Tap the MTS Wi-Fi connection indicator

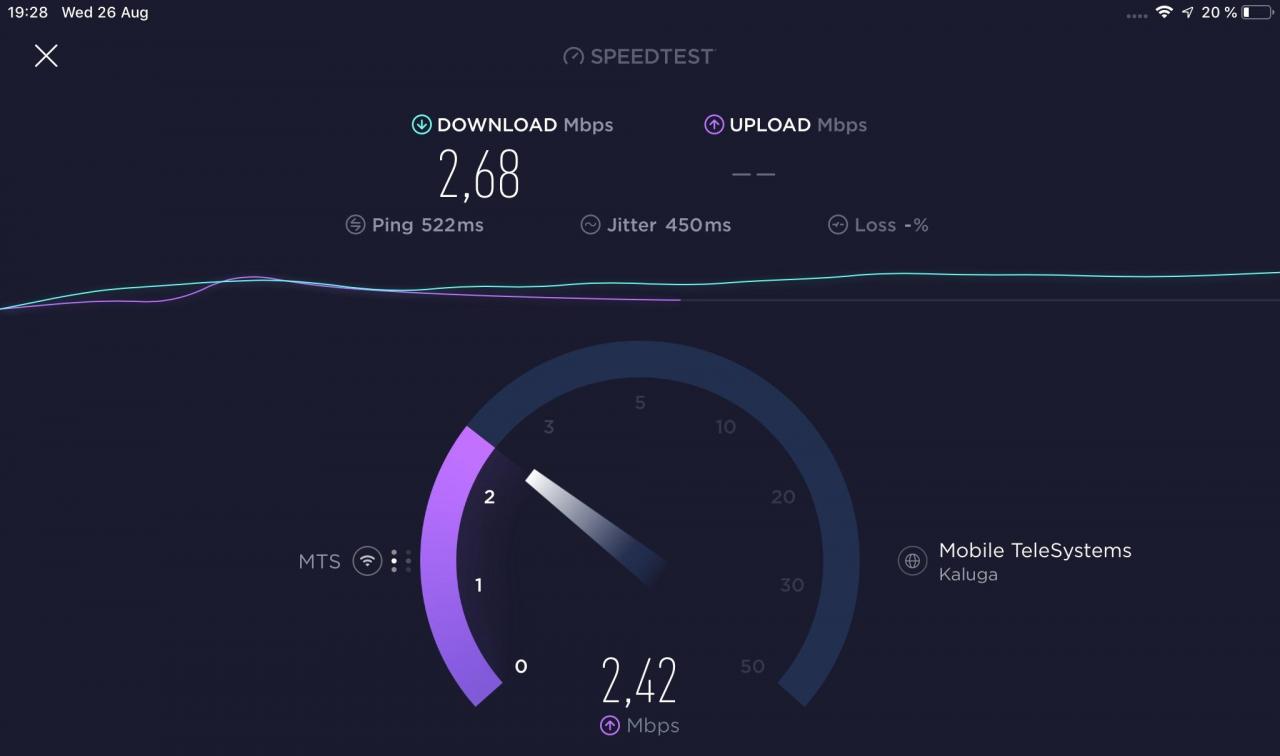(x=368, y=561)
